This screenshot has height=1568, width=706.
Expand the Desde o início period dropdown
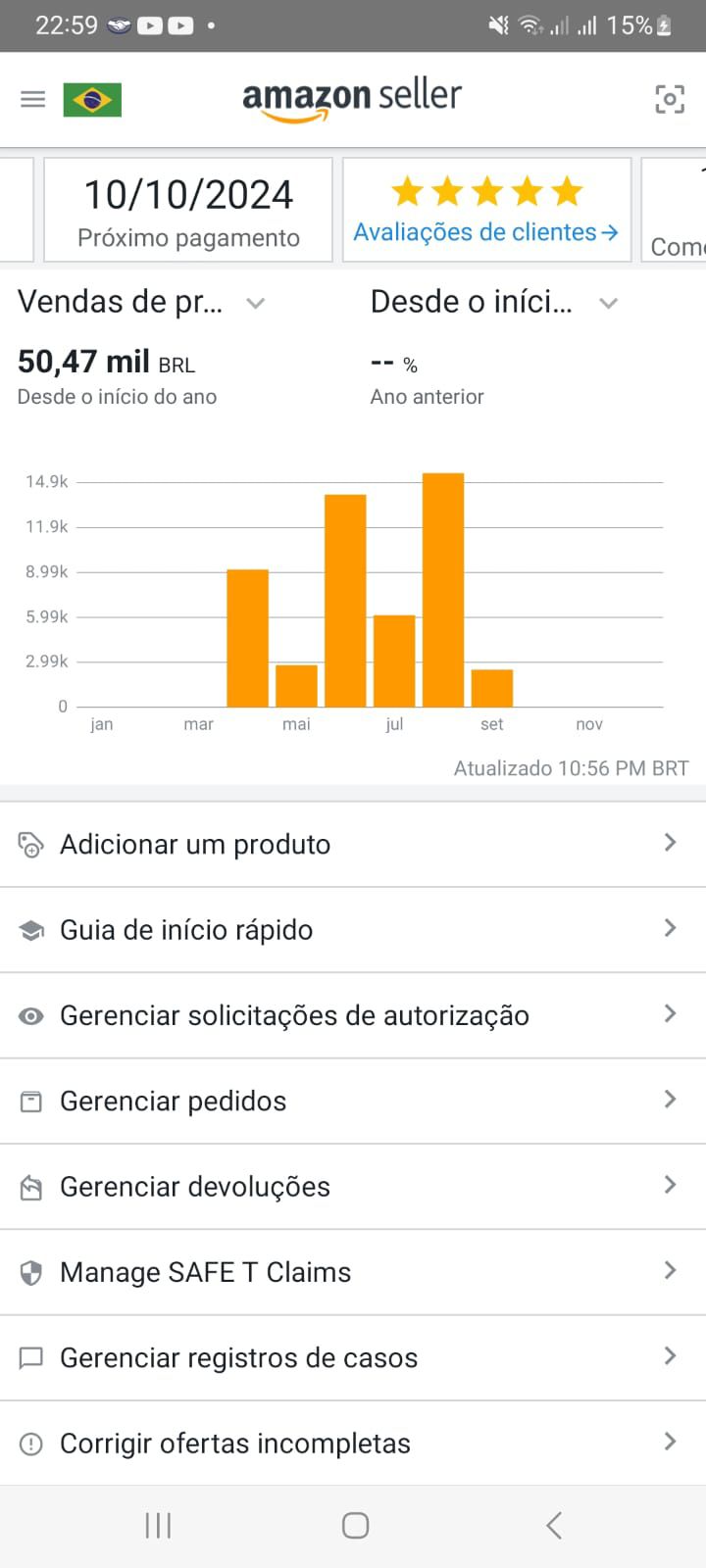pos(609,303)
